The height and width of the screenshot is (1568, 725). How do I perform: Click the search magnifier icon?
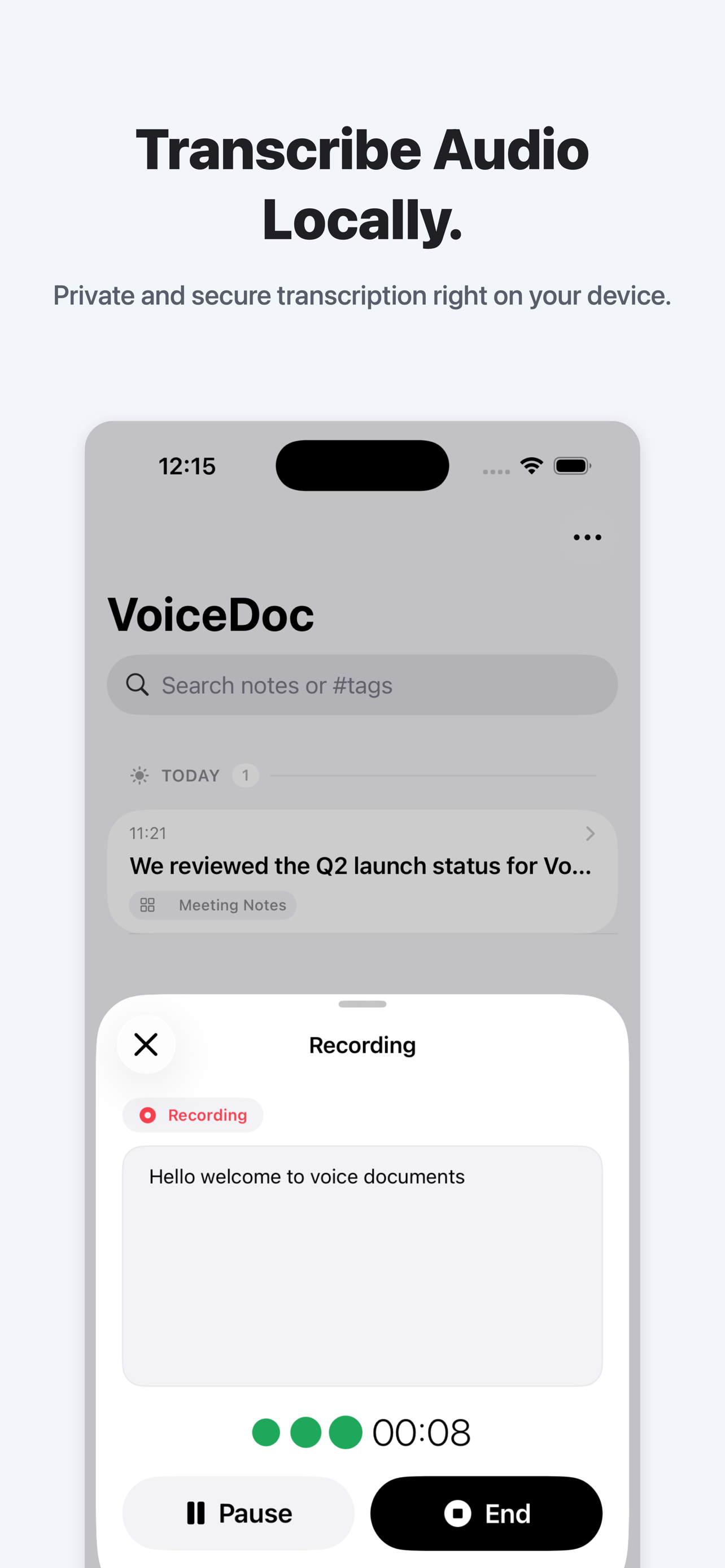coord(138,685)
